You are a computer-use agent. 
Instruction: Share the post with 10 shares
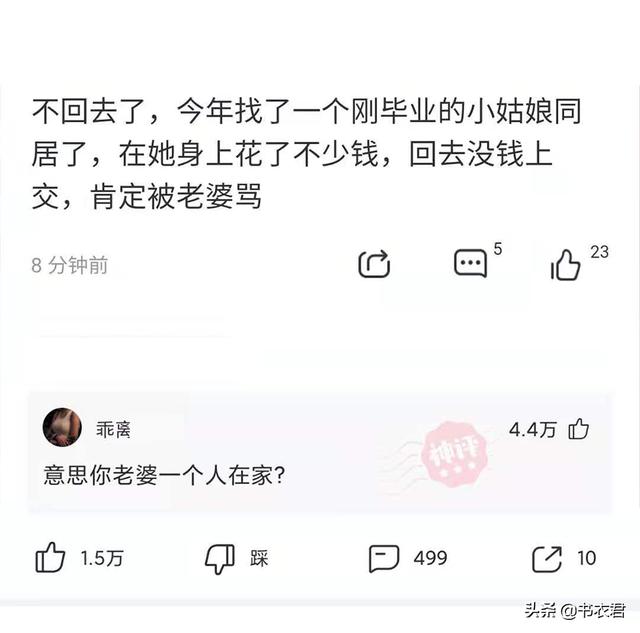(547, 558)
